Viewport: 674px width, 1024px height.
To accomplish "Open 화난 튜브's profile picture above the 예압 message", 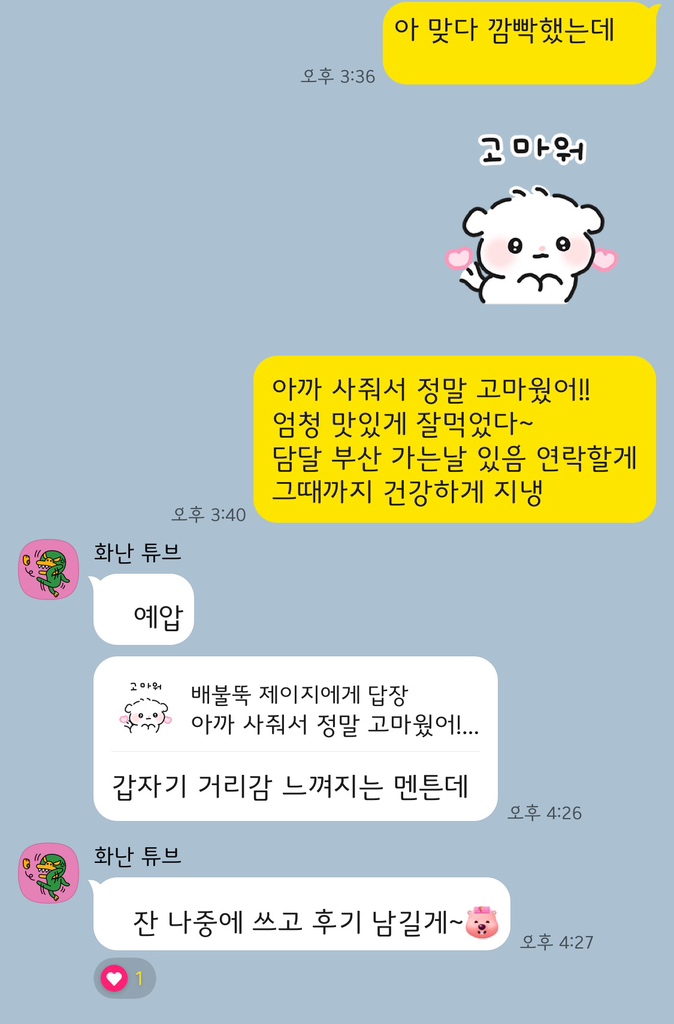I will 49,570.
